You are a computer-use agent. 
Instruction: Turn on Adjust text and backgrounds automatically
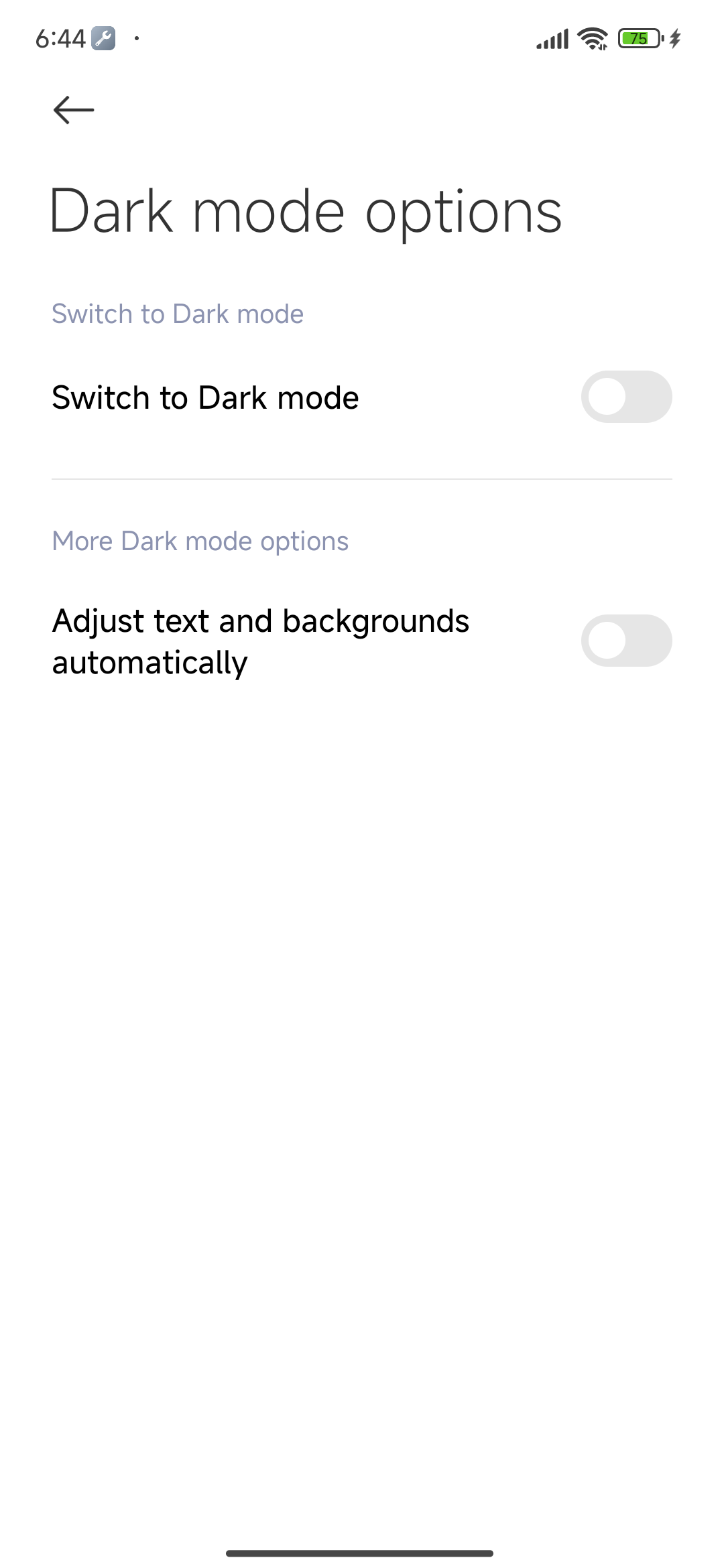[x=626, y=641]
